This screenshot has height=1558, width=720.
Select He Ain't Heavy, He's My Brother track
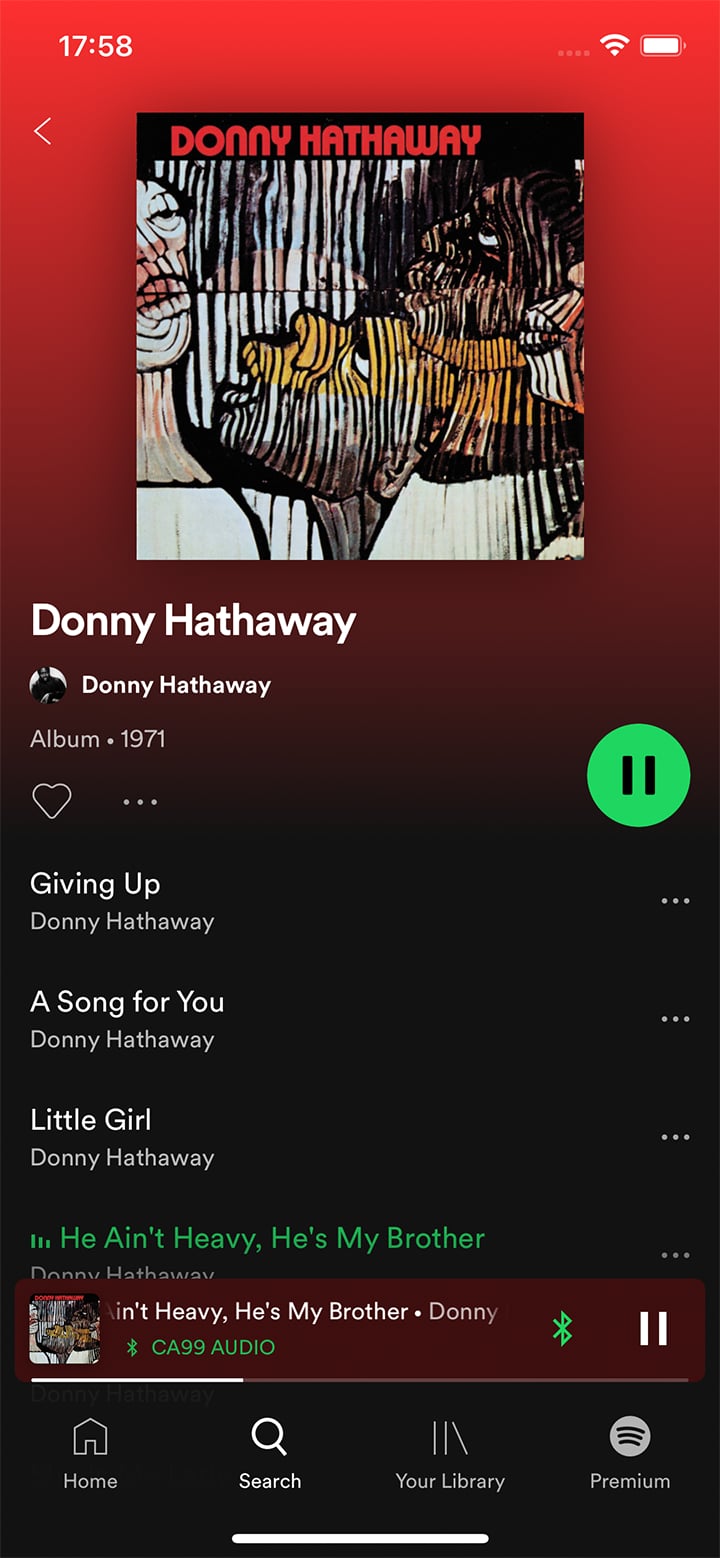coord(272,1238)
